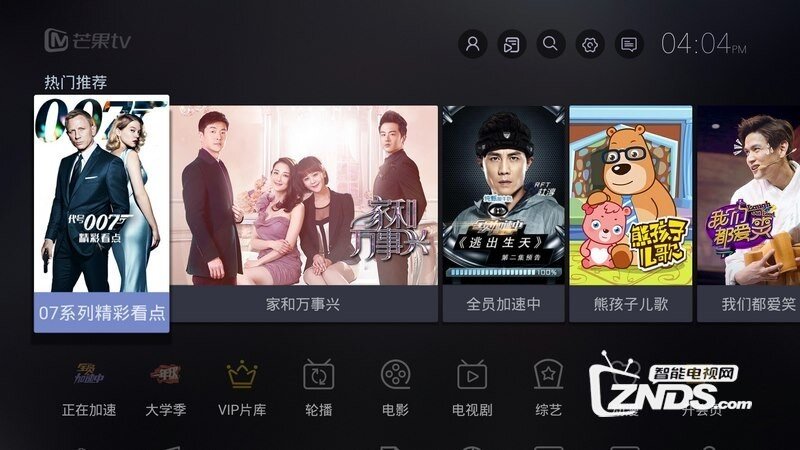The width and height of the screenshot is (800, 450).
Task: Open the playback history icon
Action: [511, 44]
